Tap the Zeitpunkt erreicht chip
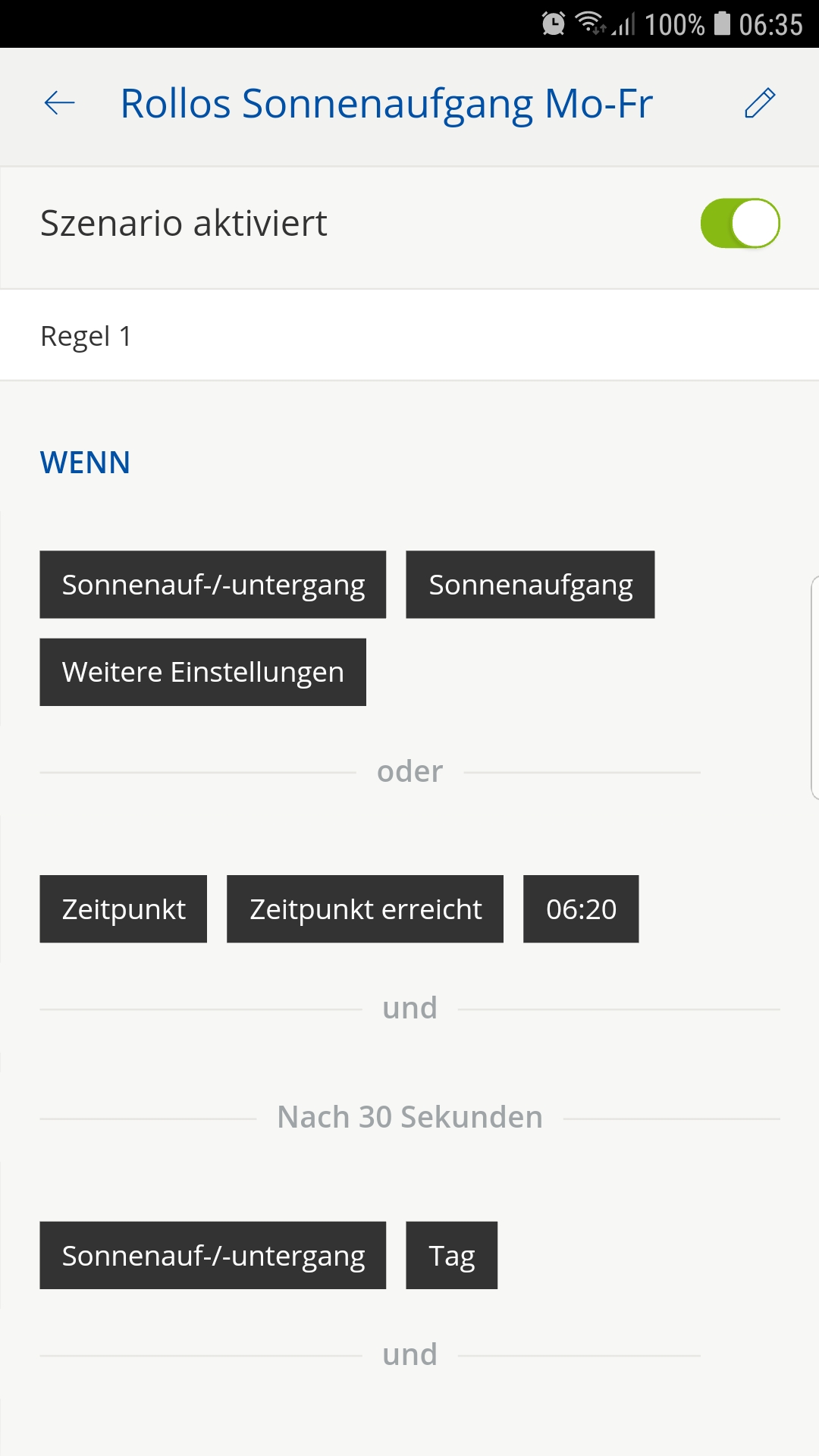Viewport: 819px width, 1456px height. (365, 909)
